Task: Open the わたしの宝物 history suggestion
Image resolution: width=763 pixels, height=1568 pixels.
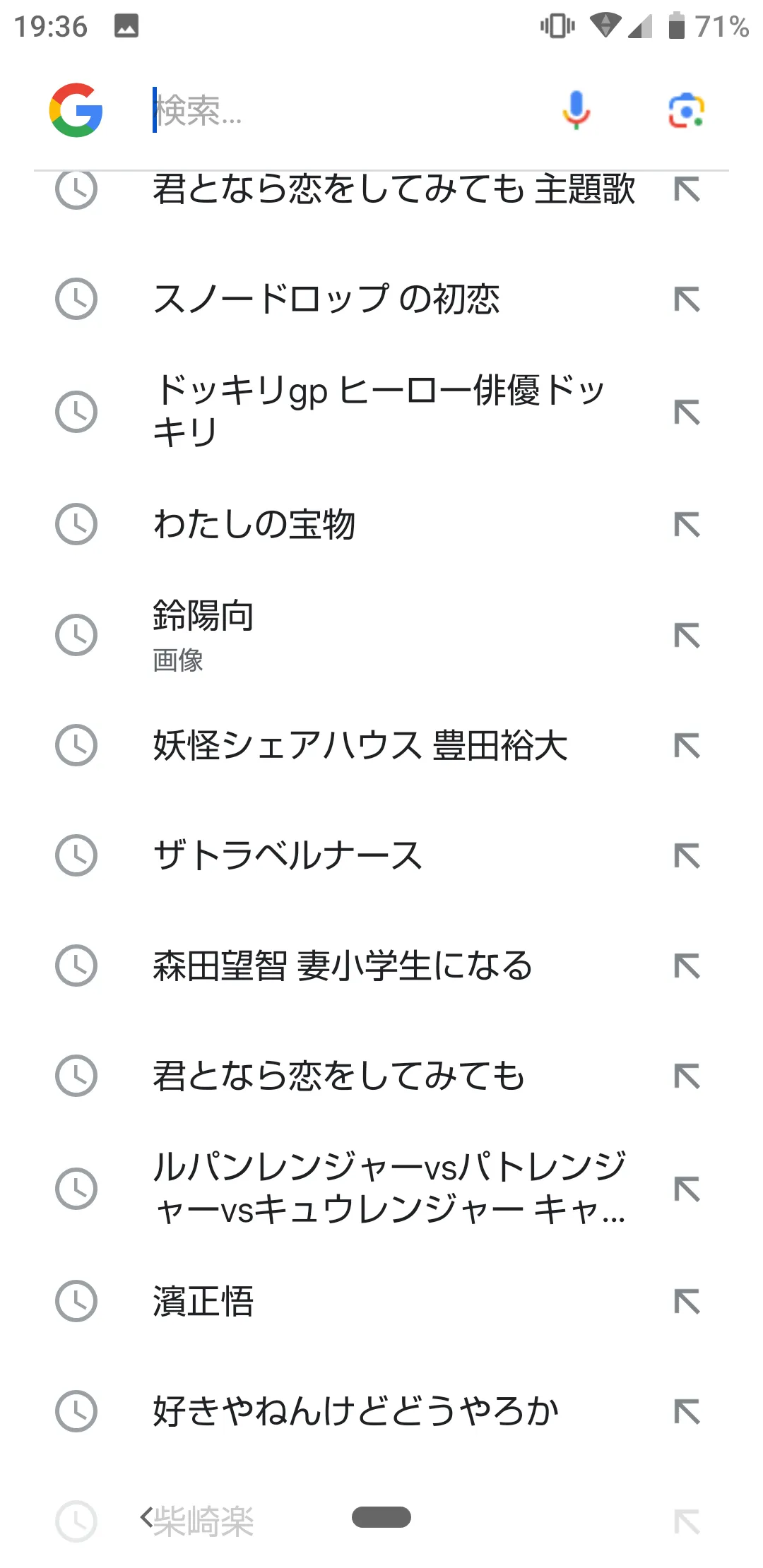Action: (381, 524)
